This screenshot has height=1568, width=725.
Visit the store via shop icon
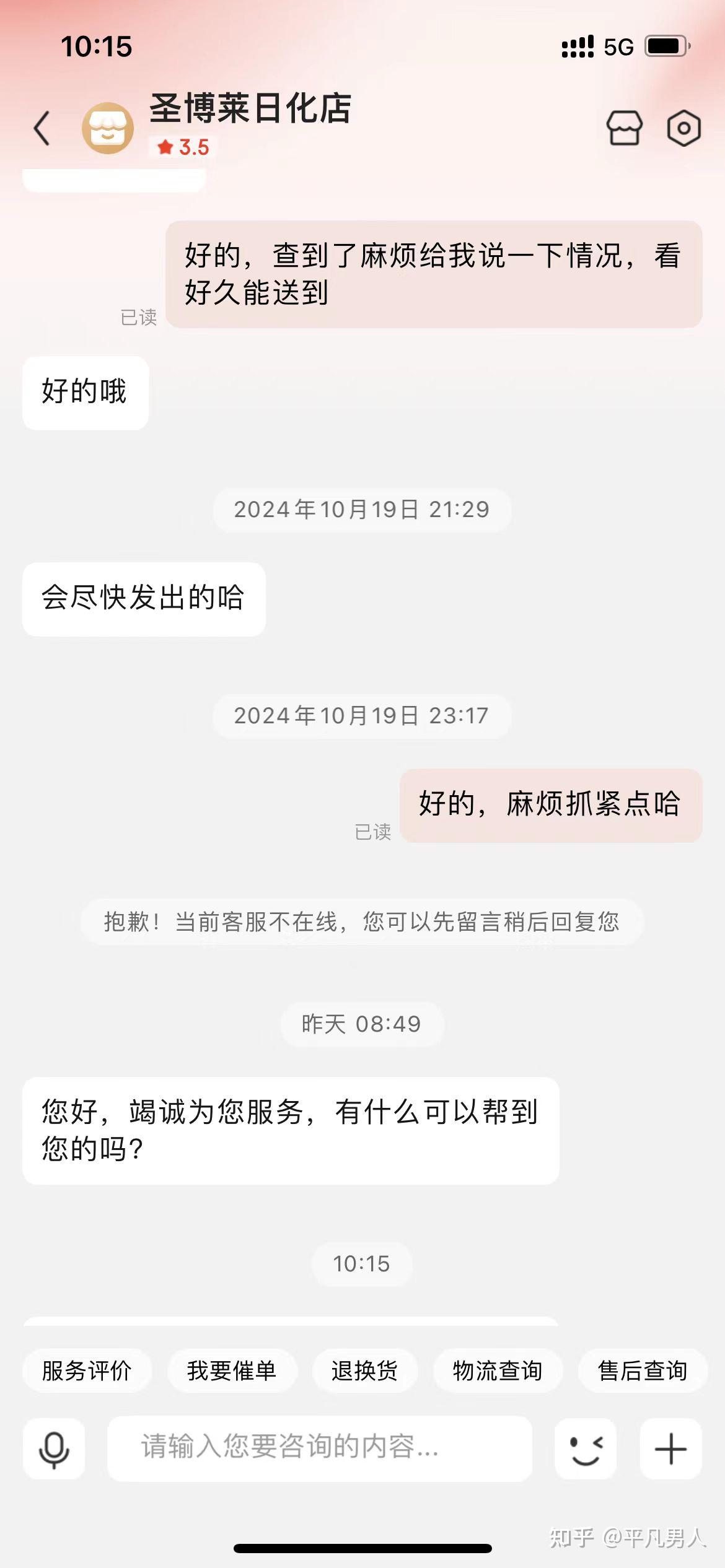point(624,128)
